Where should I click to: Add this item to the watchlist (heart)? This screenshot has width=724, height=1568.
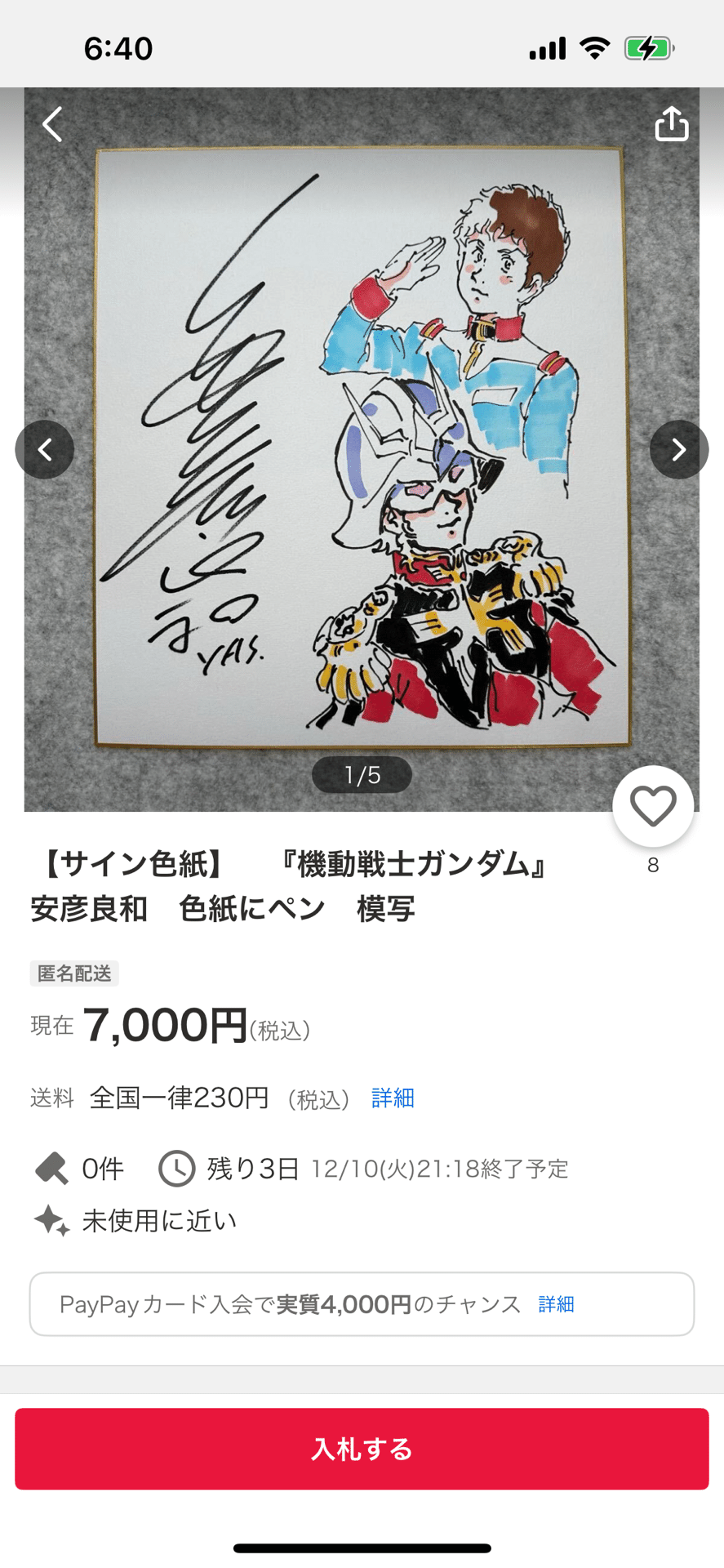point(653,806)
